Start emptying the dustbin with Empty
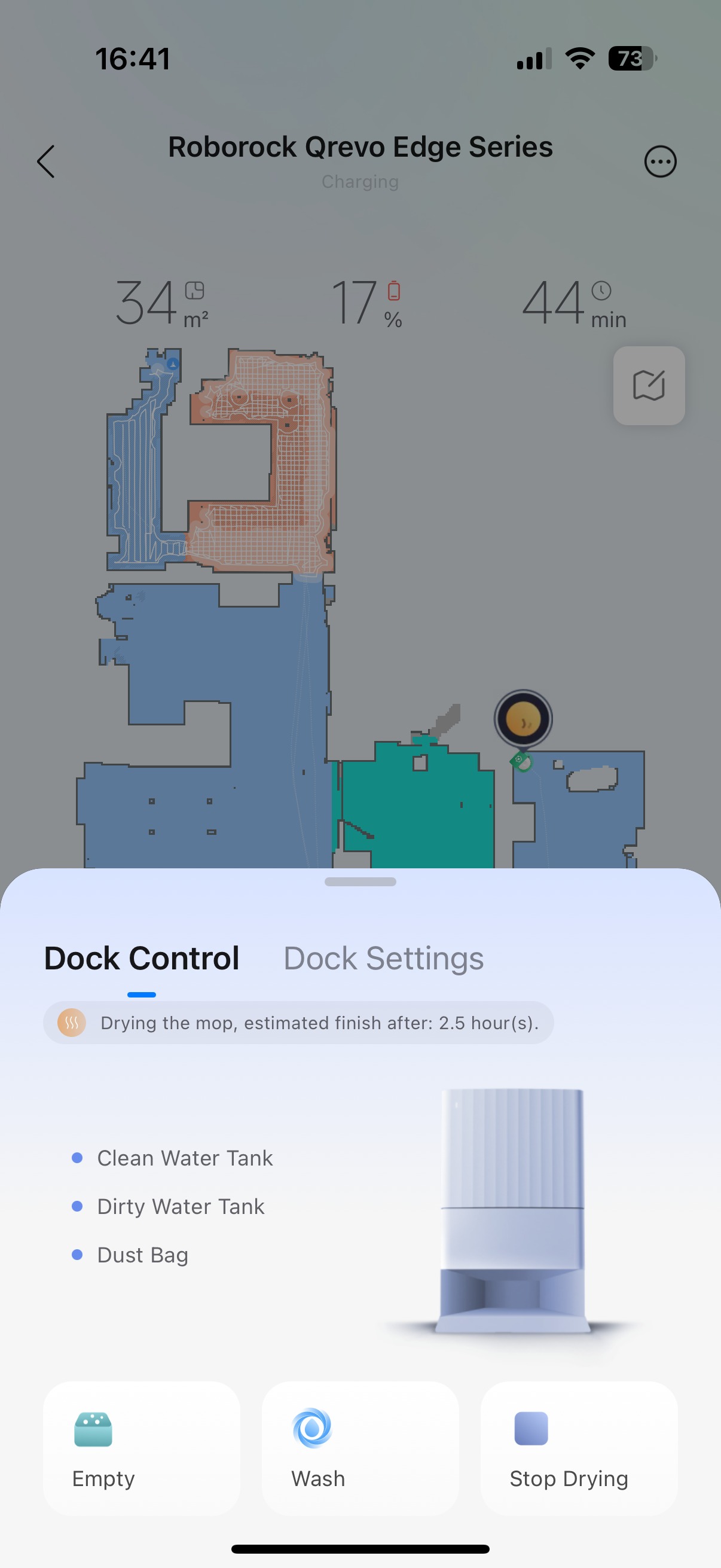 click(x=141, y=1447)
